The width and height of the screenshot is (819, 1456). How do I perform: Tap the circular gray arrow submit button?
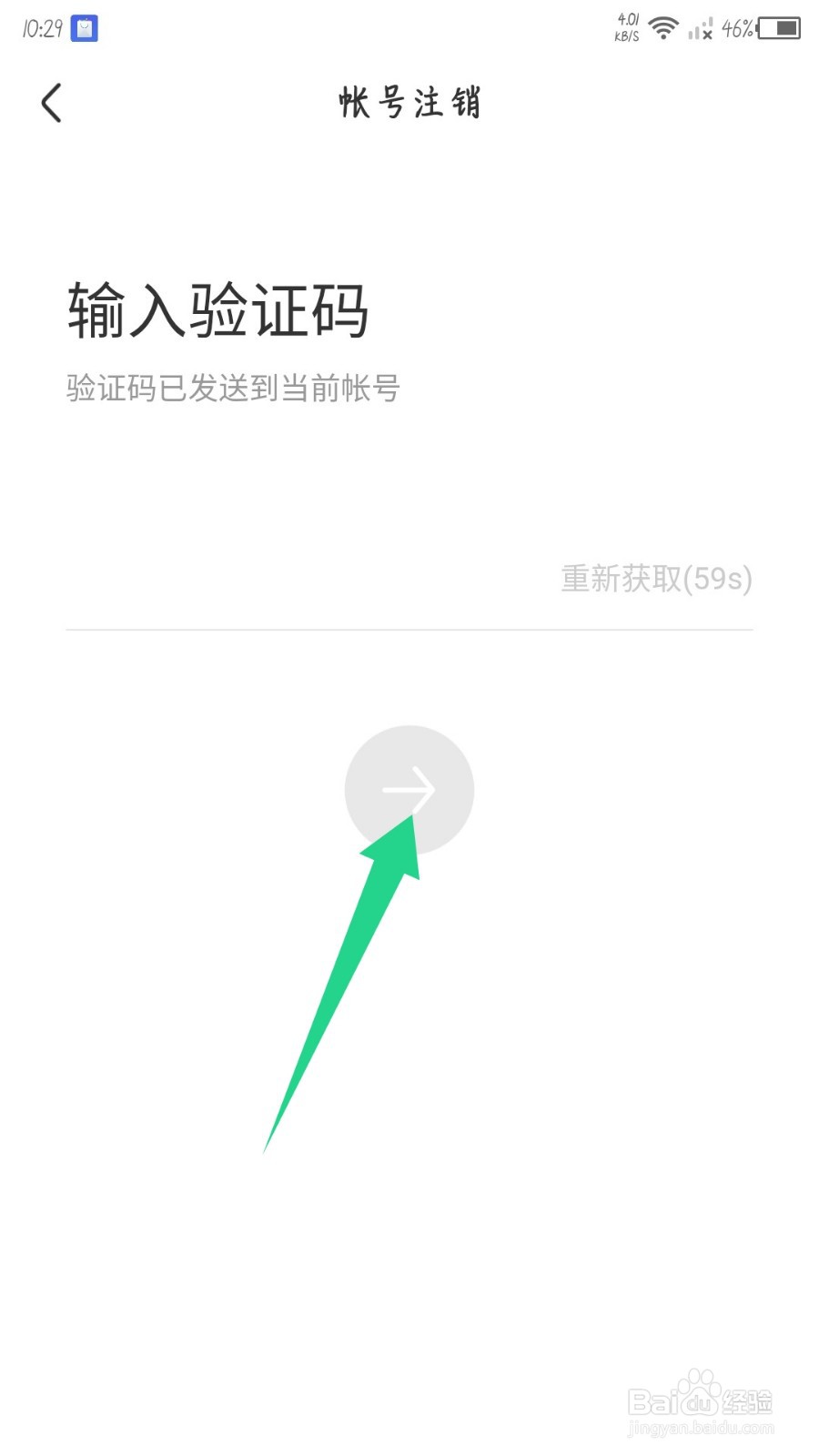[x=409, y=790]
